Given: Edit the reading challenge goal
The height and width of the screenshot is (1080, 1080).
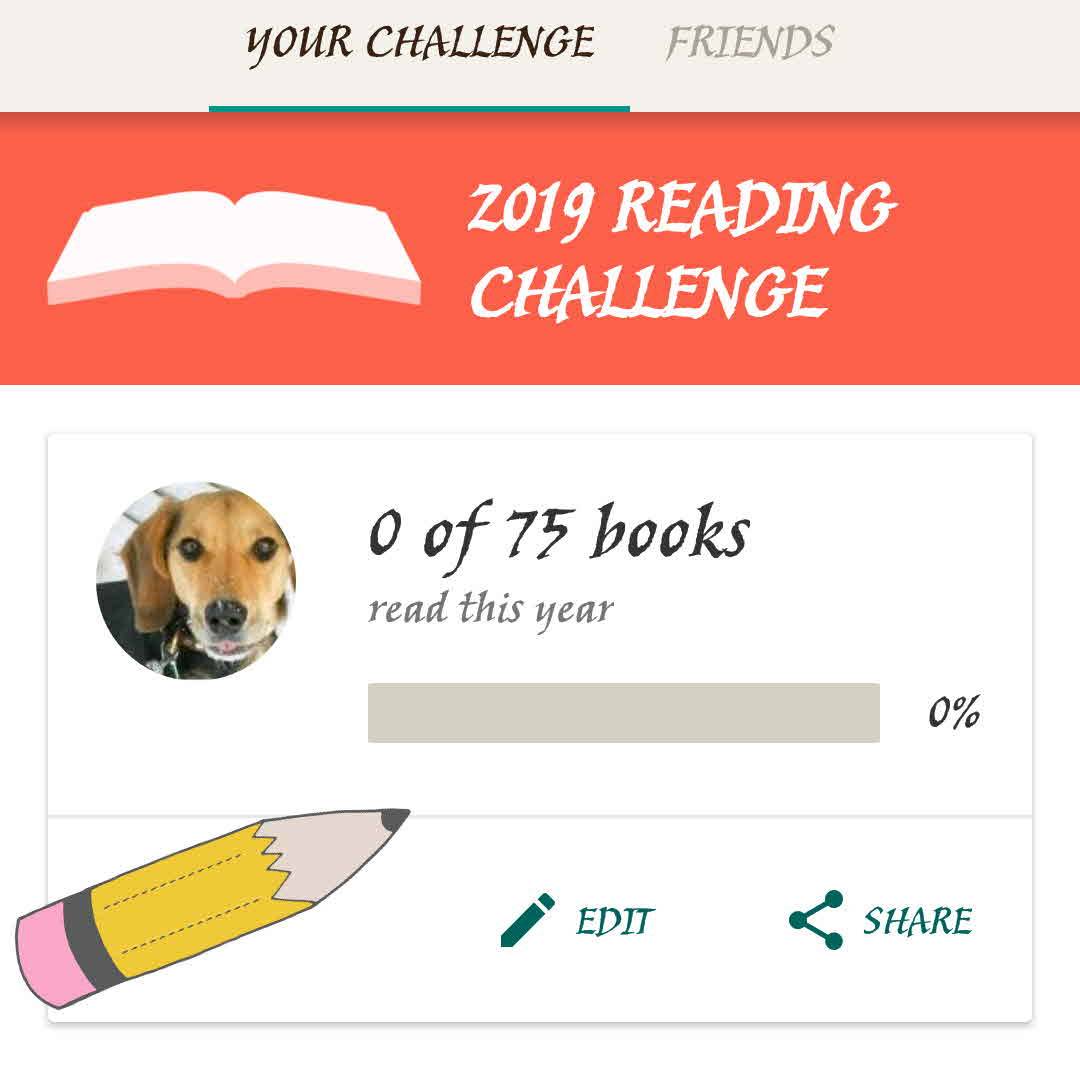Looking at the screenshot, I should coord(578,921).
